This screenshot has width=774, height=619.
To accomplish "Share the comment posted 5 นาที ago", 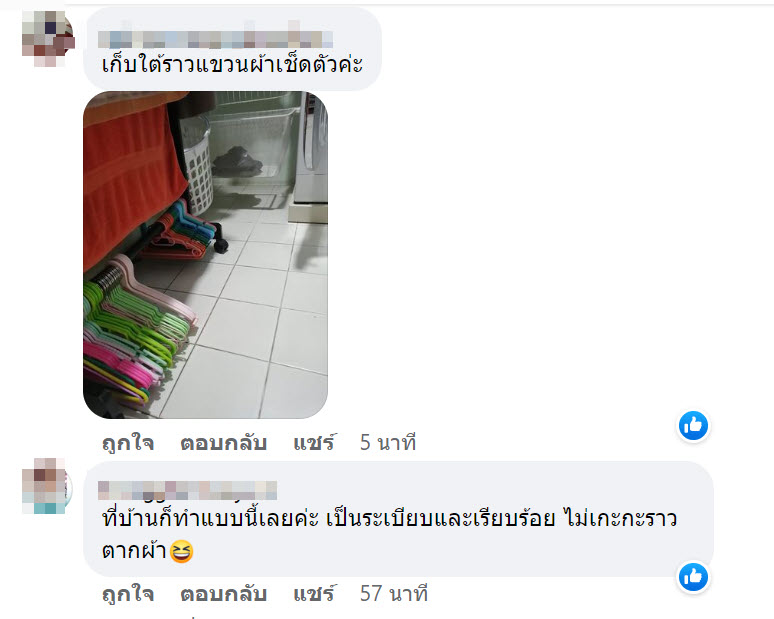I will pyautogui.click(x=315, y=443).
